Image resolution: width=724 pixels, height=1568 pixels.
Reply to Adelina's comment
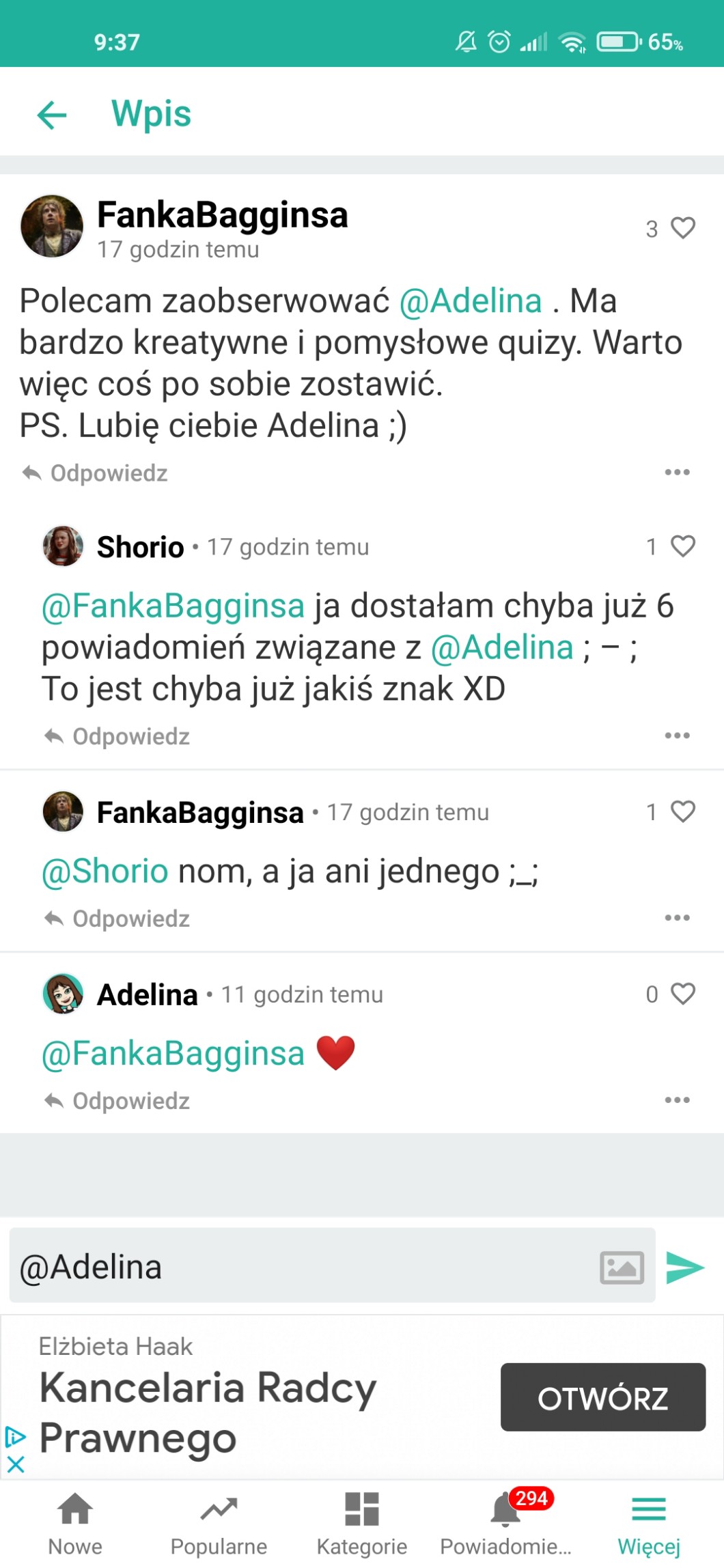117,1101
